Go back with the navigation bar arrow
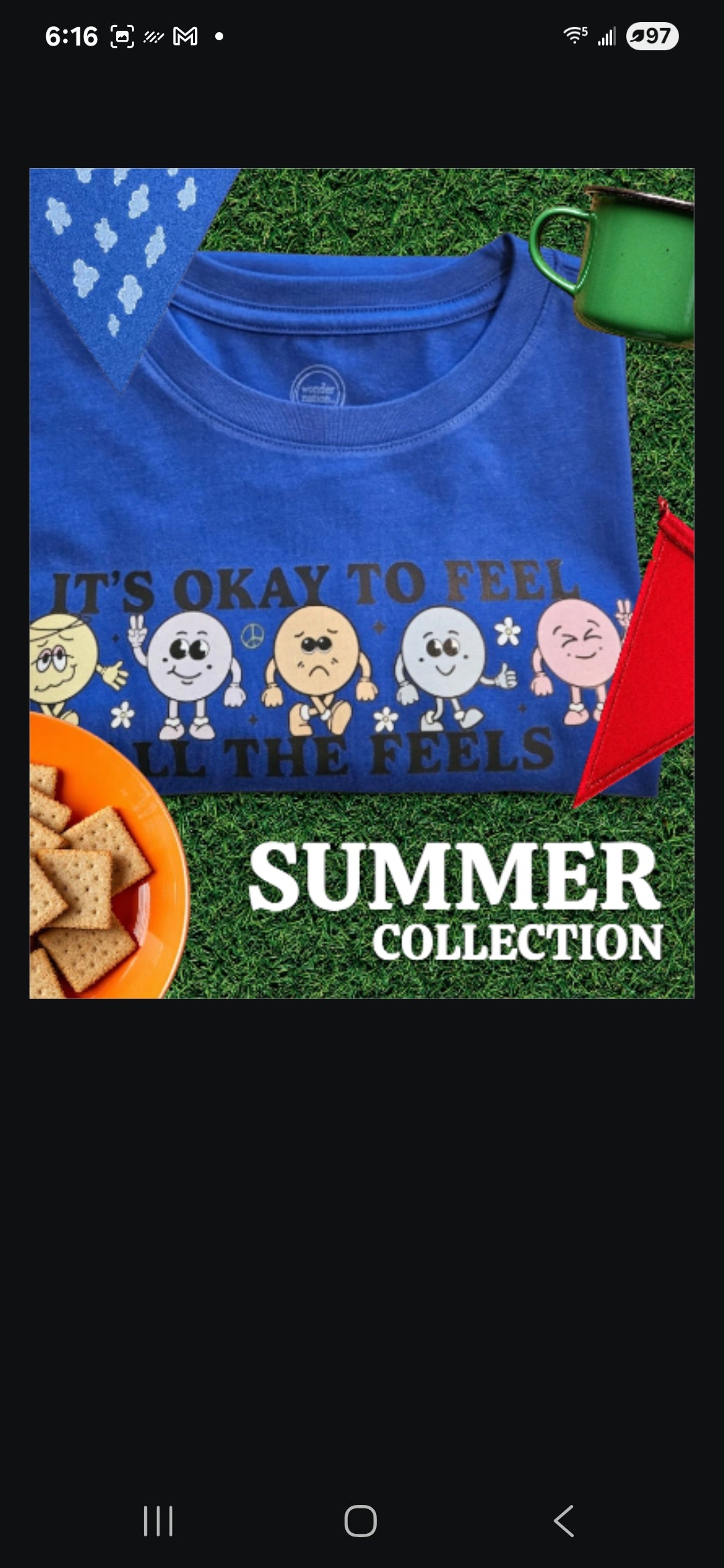 [564, 1520]
